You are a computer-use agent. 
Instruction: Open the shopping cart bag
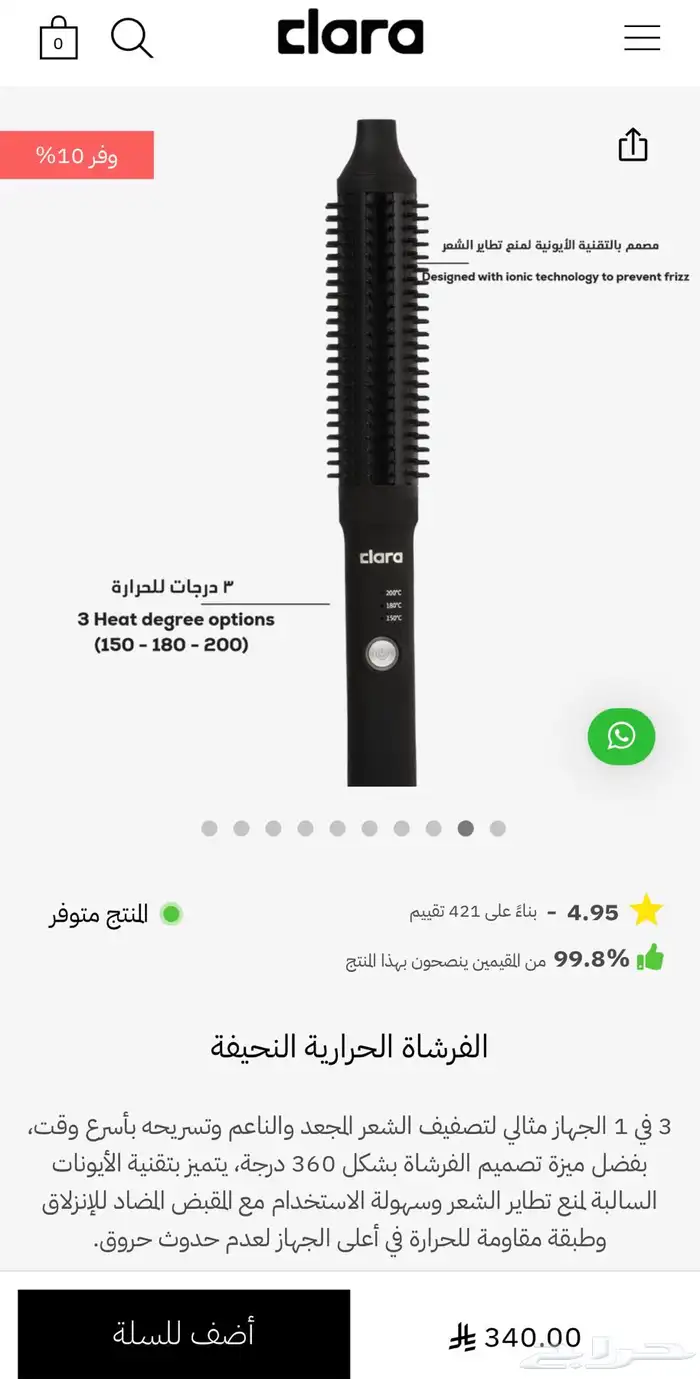point(58,39)
